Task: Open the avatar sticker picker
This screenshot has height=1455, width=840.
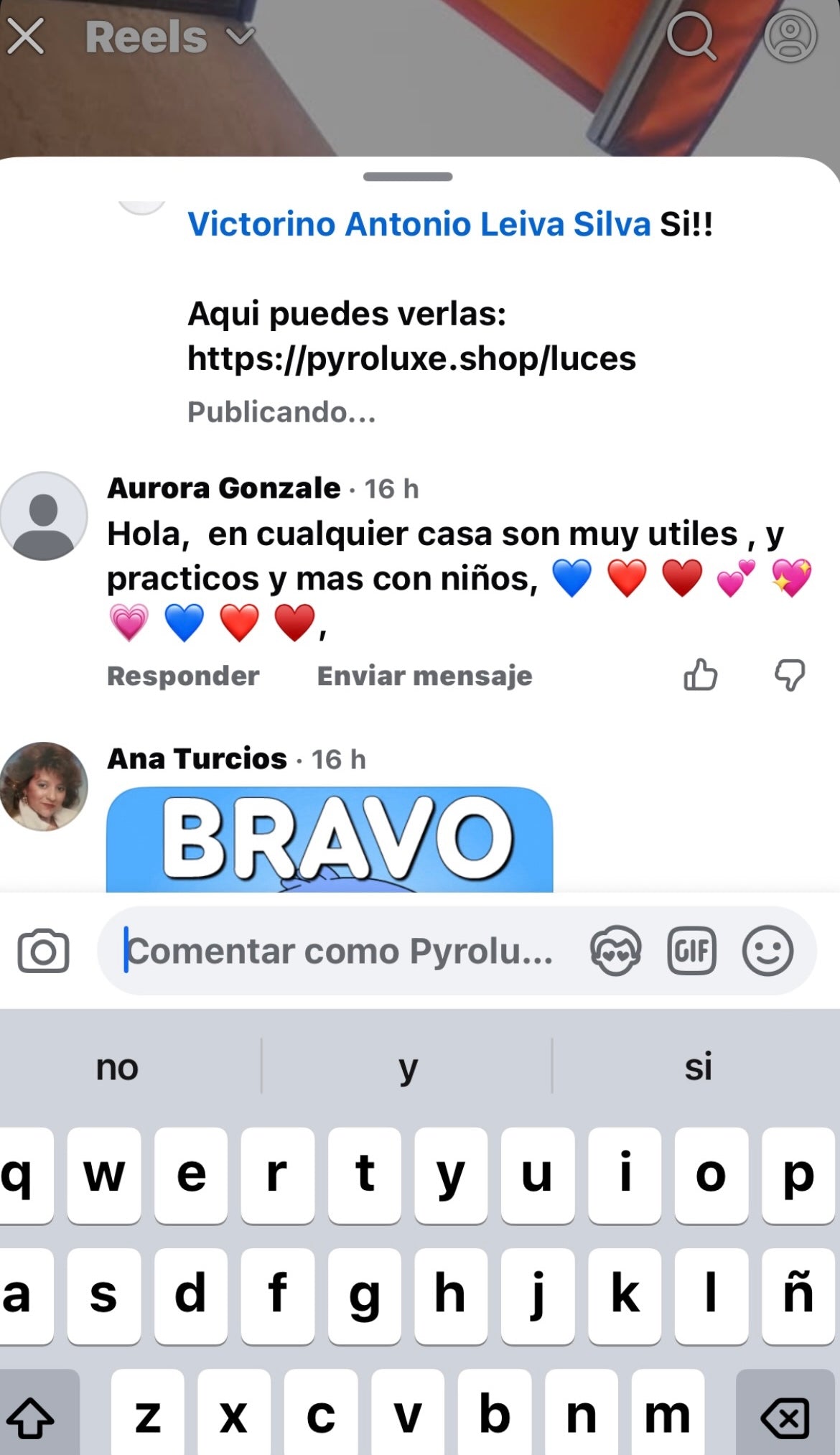Action: pos(615,952)
